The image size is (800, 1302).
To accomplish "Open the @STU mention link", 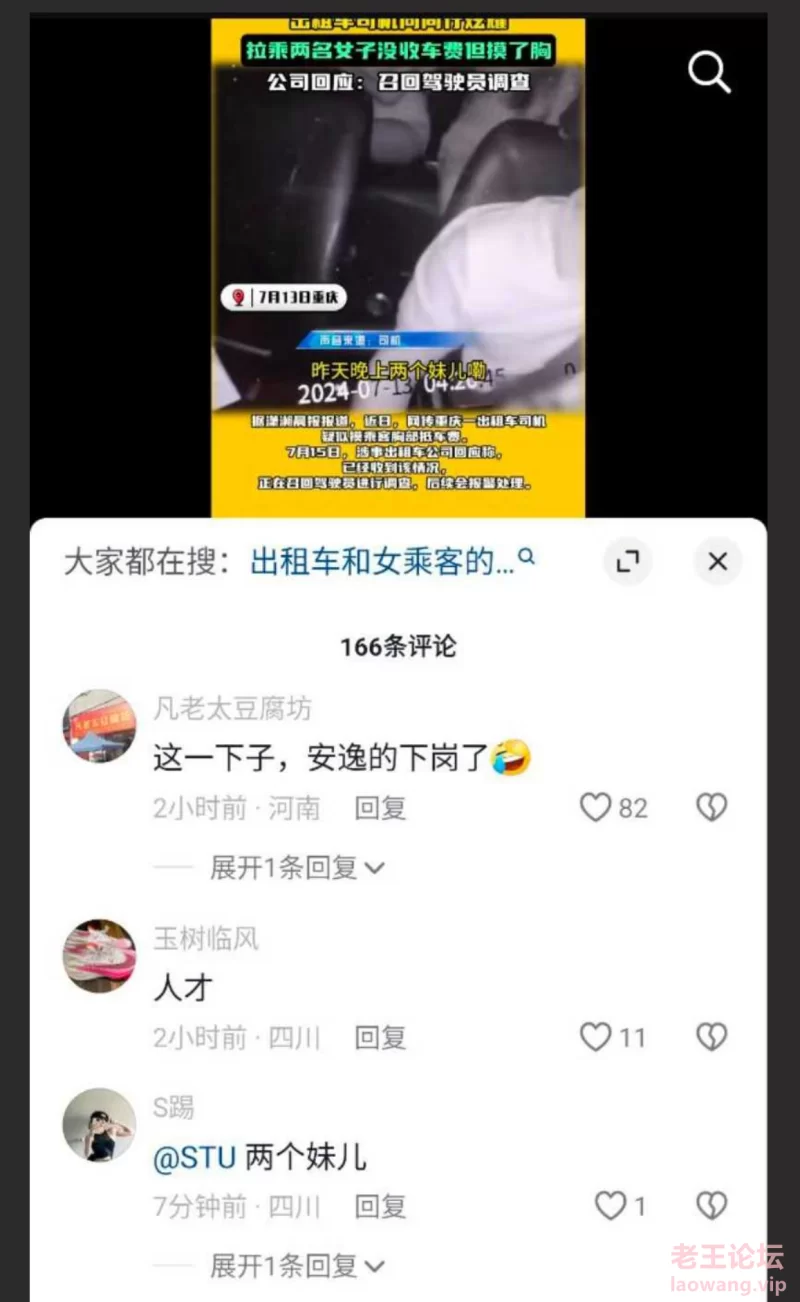I will tap(194, 1158).
